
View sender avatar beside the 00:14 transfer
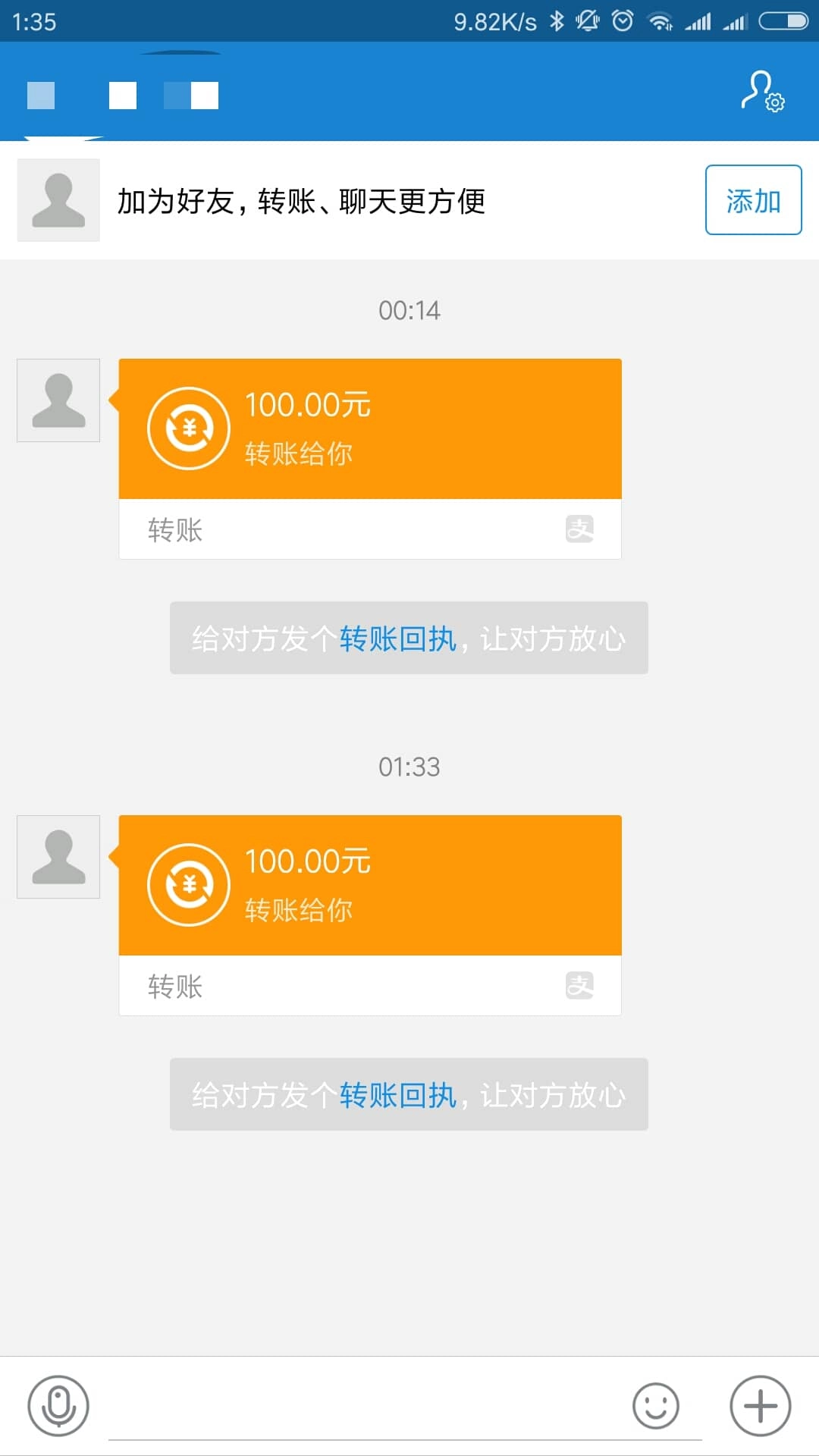[58, 400]
